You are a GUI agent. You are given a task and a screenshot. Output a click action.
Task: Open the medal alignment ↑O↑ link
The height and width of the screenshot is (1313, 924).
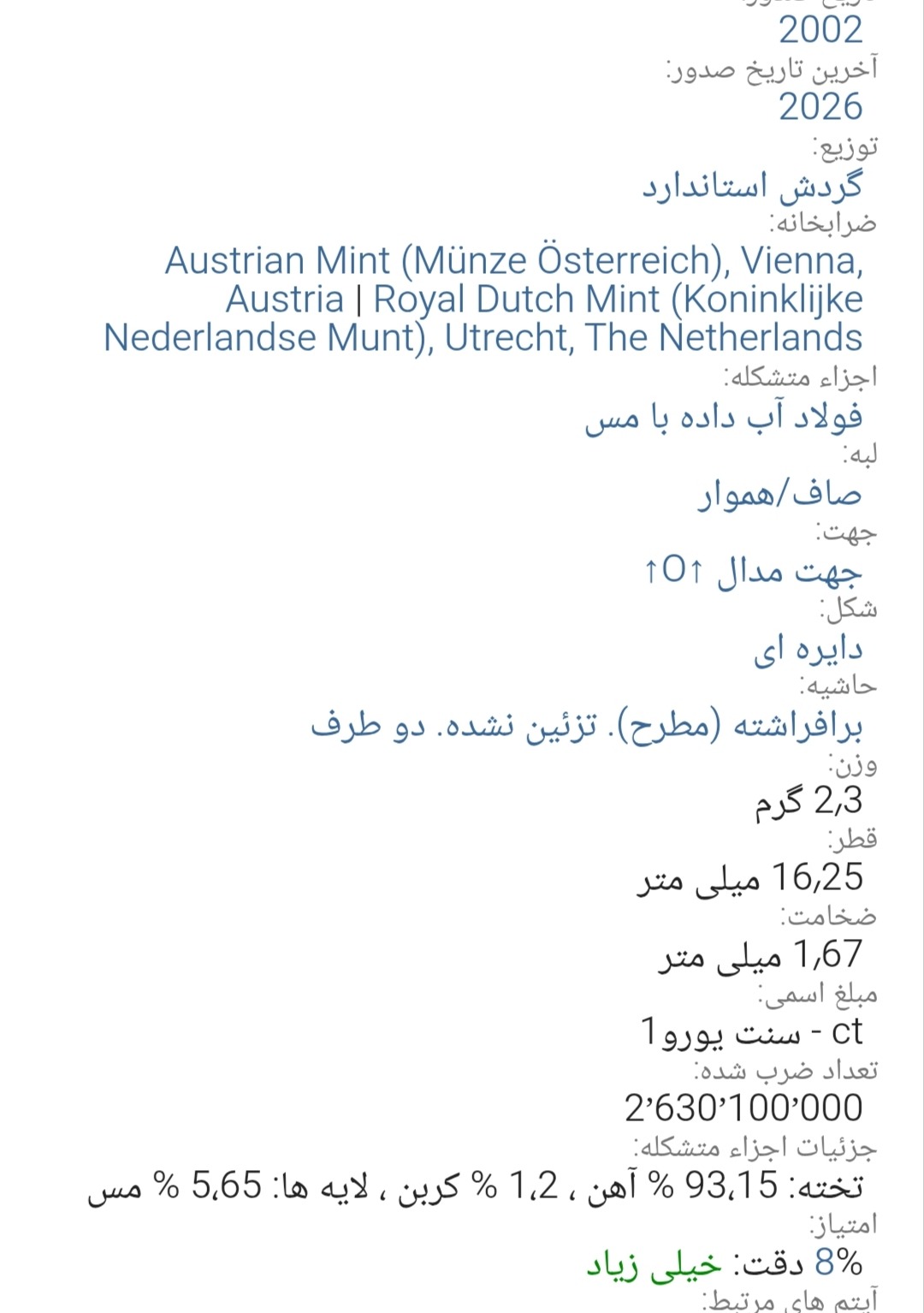tap(753, 570)
